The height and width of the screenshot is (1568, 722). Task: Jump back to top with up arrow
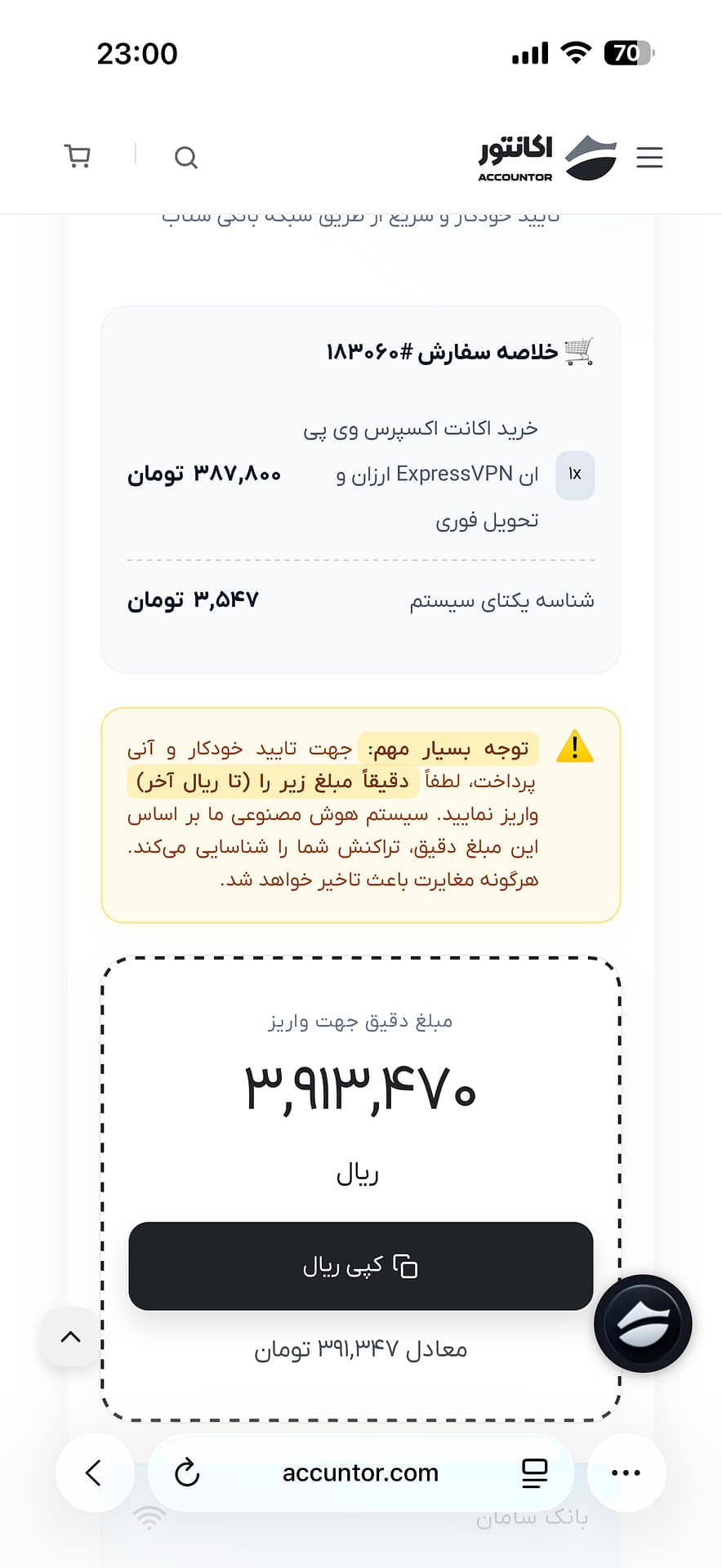71,1337
